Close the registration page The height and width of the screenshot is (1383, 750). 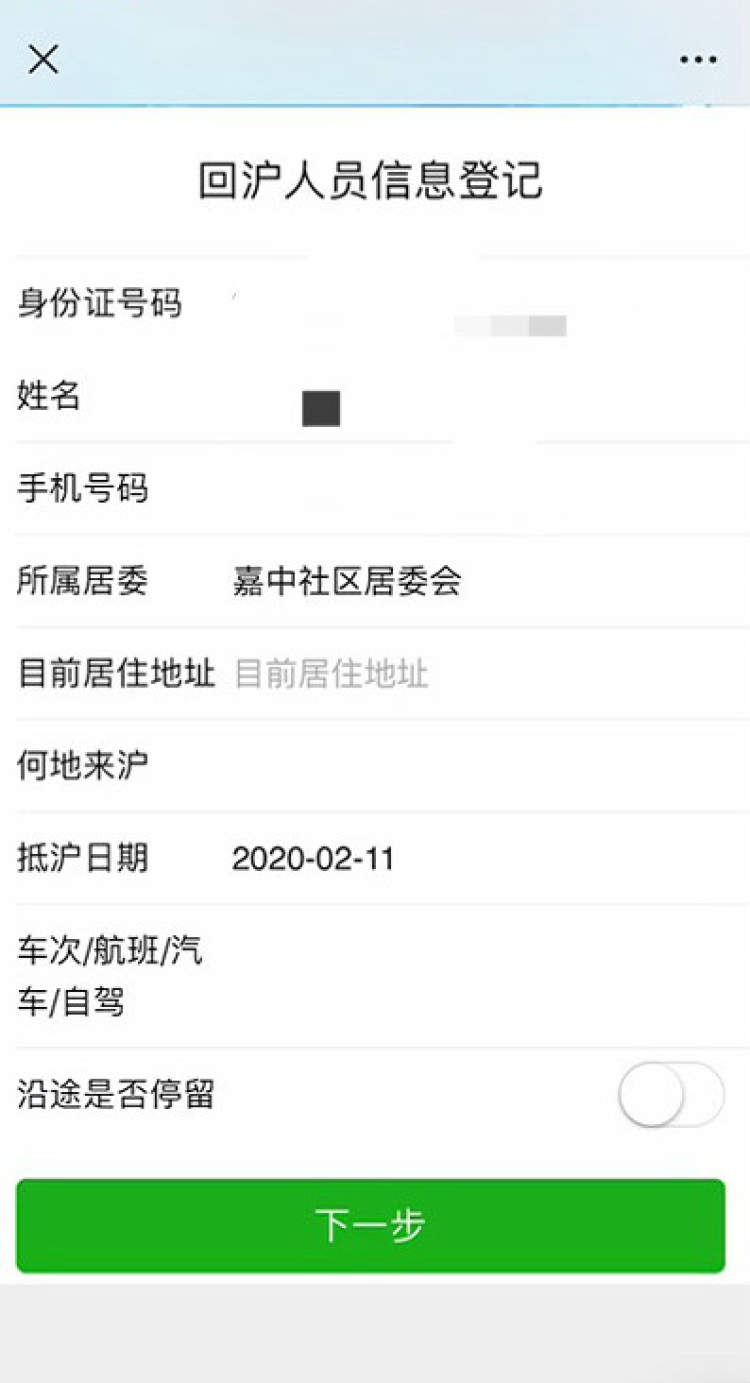[x=43, y=60]
